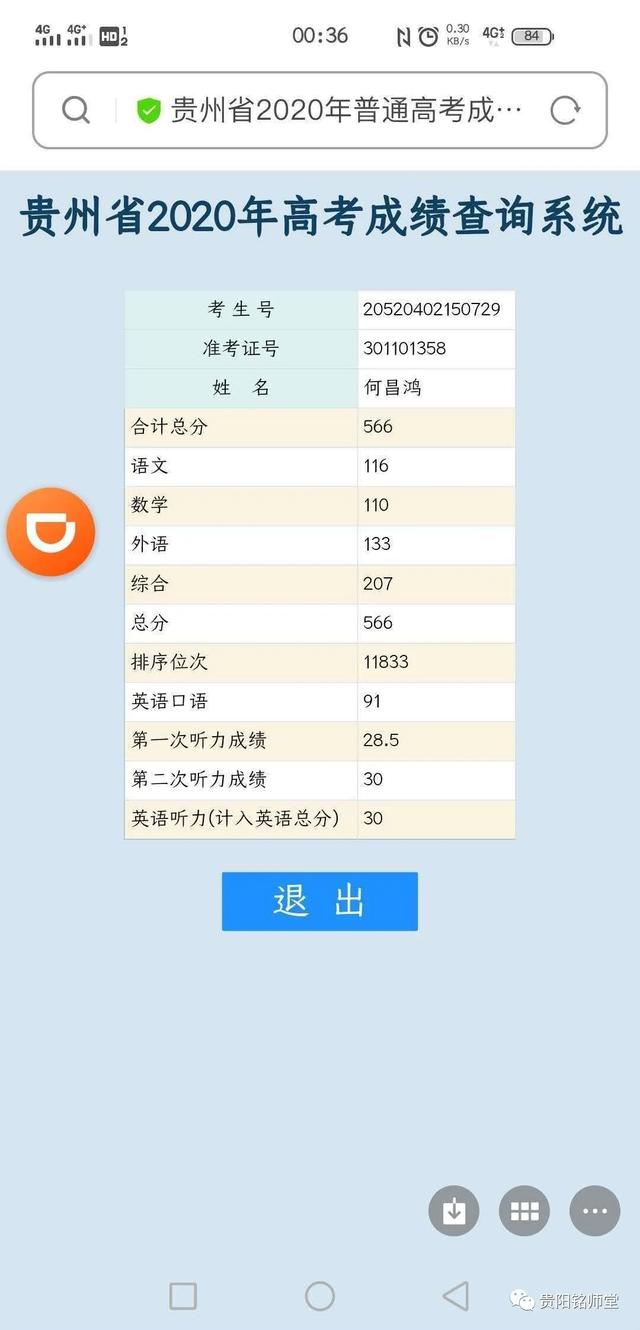The height and width of the screenshot is (1330, 640).
Task: Open the orange floating bubble
Action: click(x=51, y=532)
